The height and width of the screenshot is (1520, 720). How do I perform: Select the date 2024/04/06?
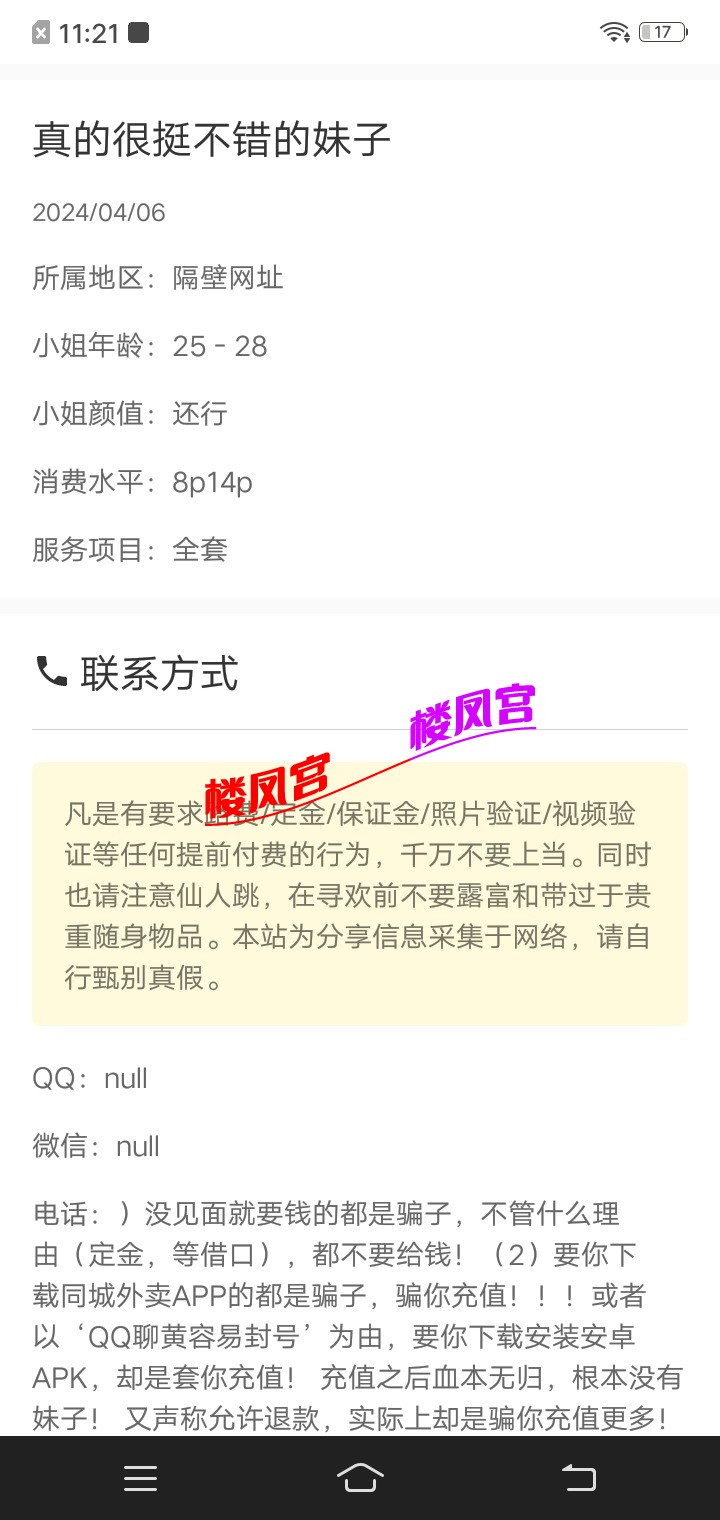click(x=98, y=212)
